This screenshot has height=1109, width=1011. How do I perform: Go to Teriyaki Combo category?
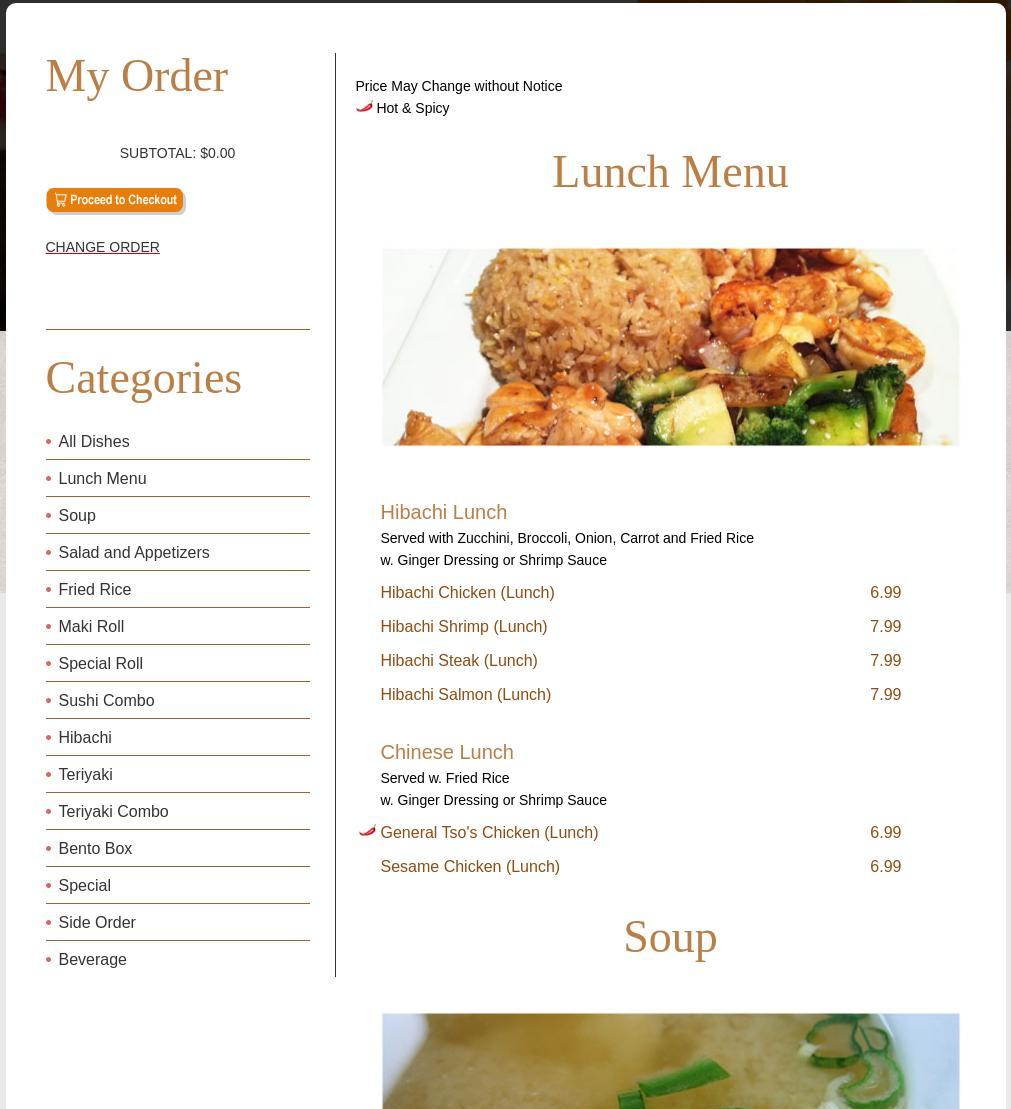tap(113, 811)
